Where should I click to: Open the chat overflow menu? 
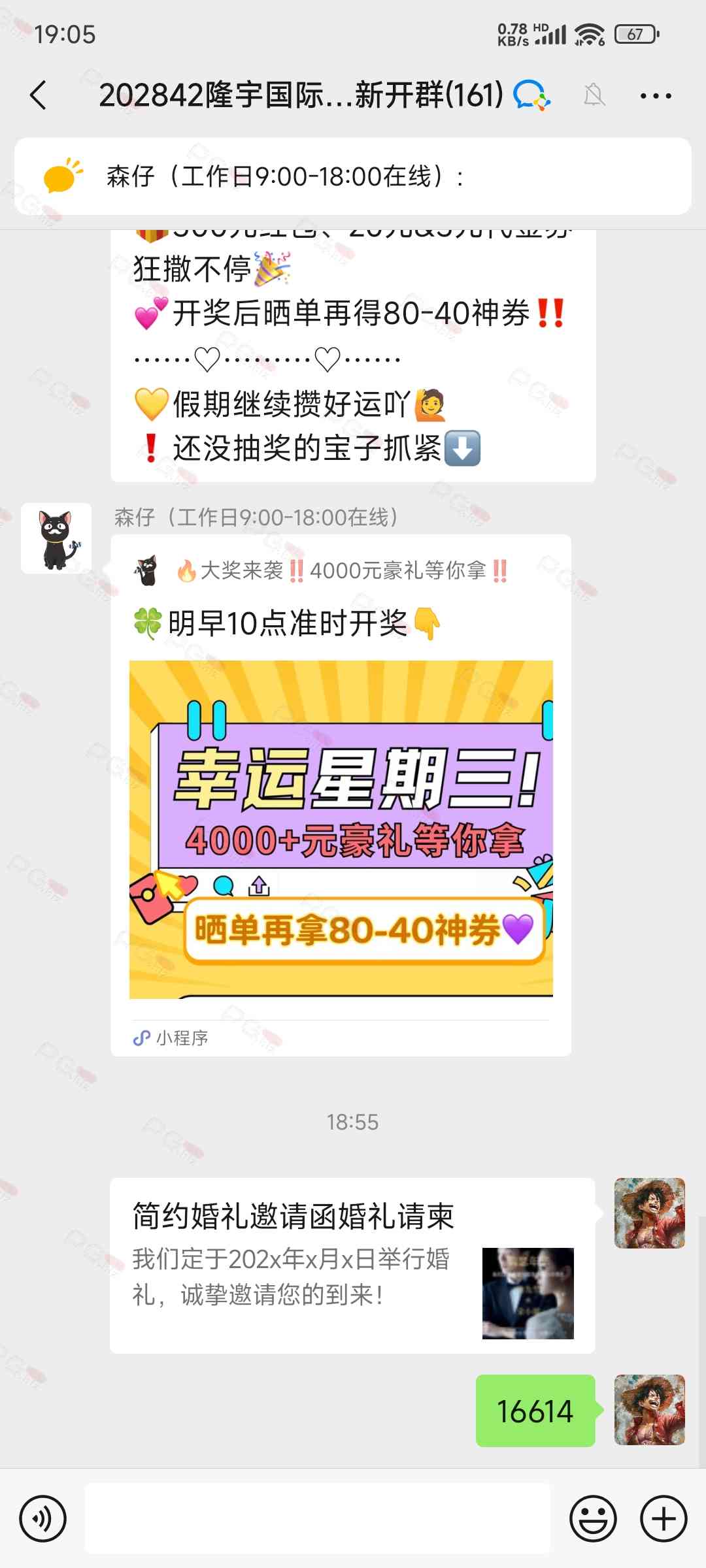(x=655, y=96)
